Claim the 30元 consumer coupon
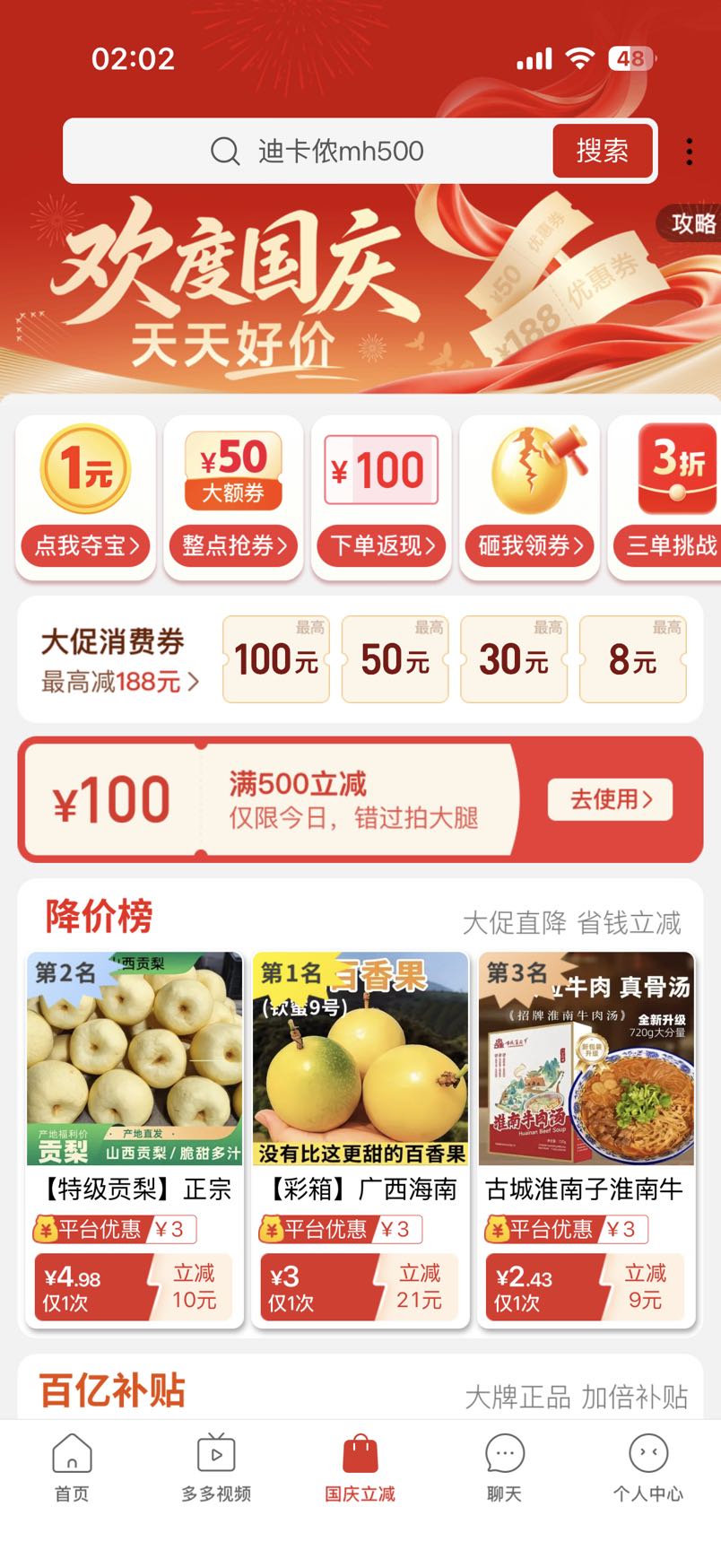721x1568 pixels. tap(514, 659)
